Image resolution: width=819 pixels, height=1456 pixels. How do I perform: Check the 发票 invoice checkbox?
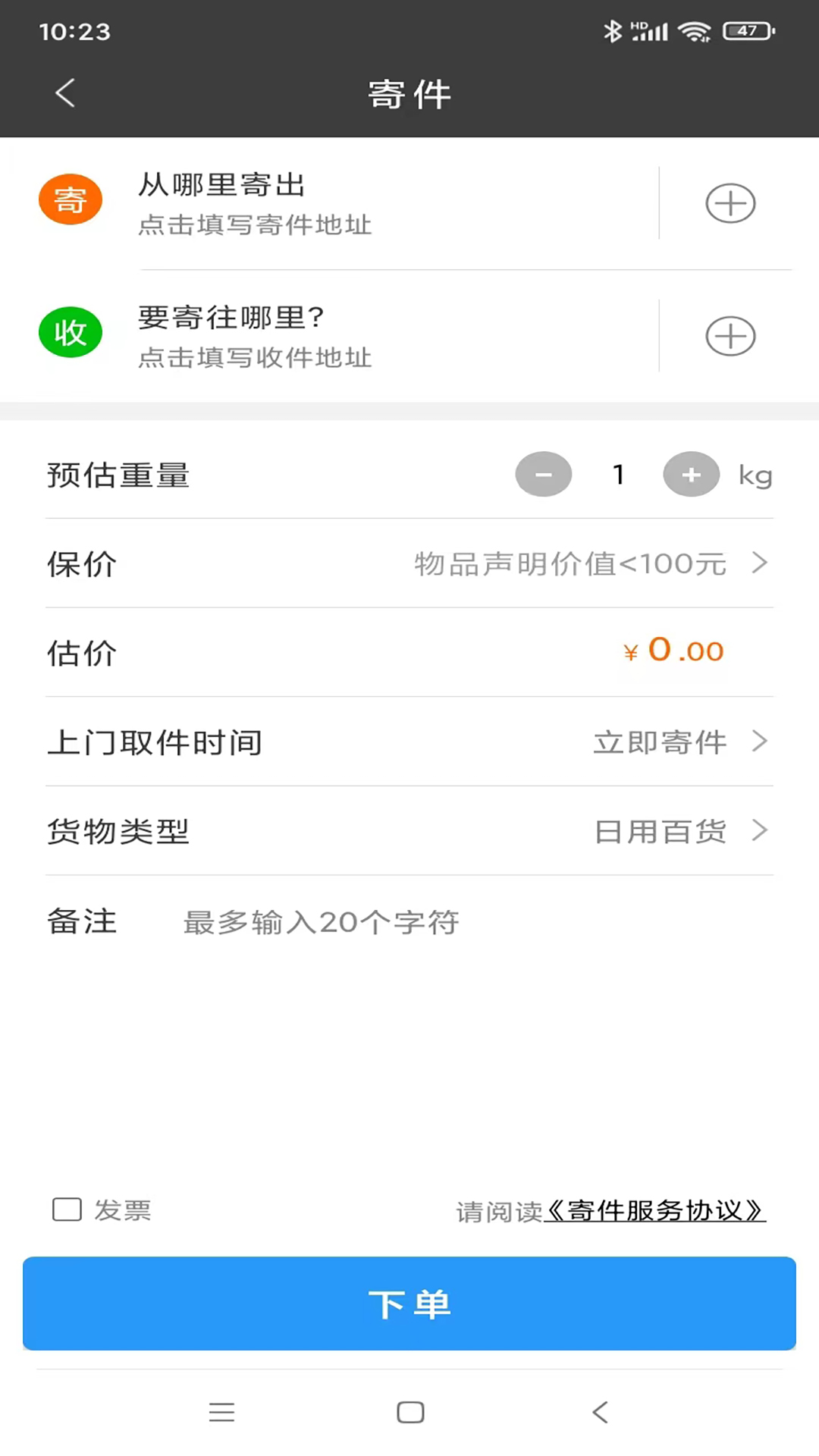click(67, 1210)
